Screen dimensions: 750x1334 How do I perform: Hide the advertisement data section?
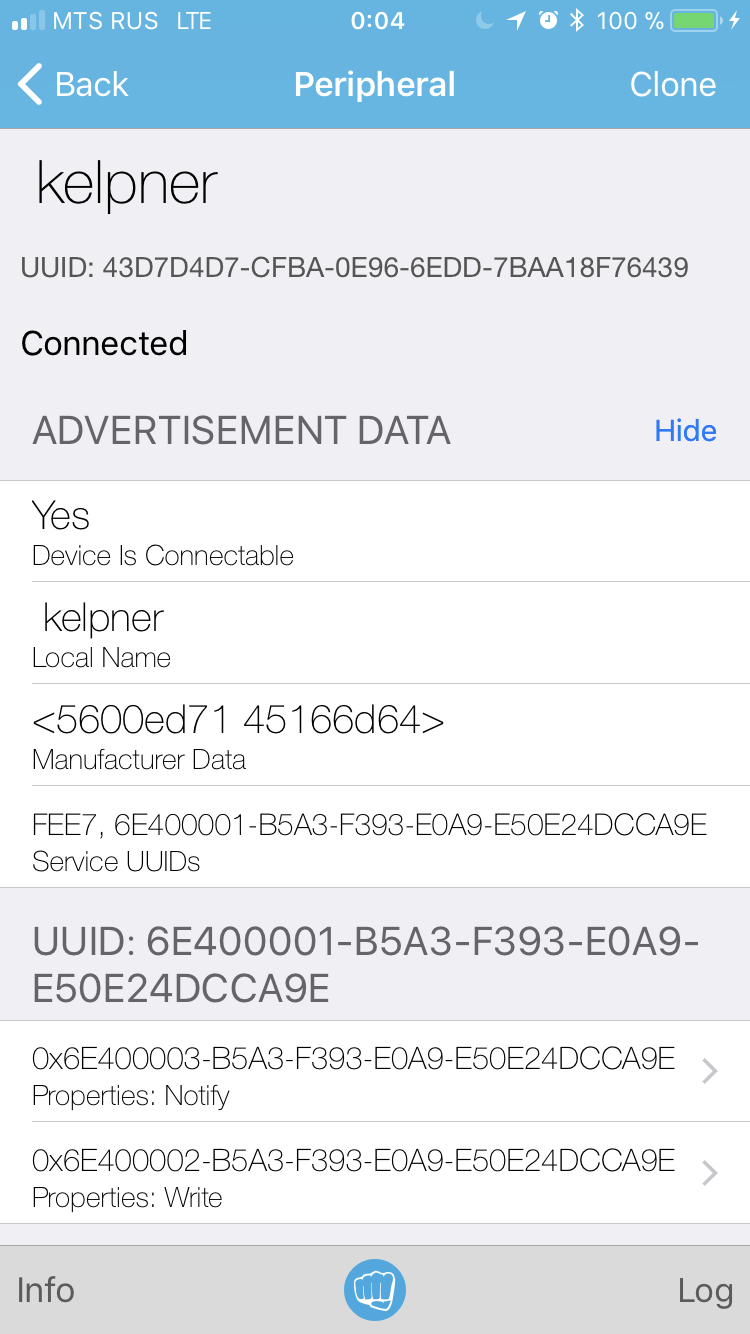[x=685, y=431]
